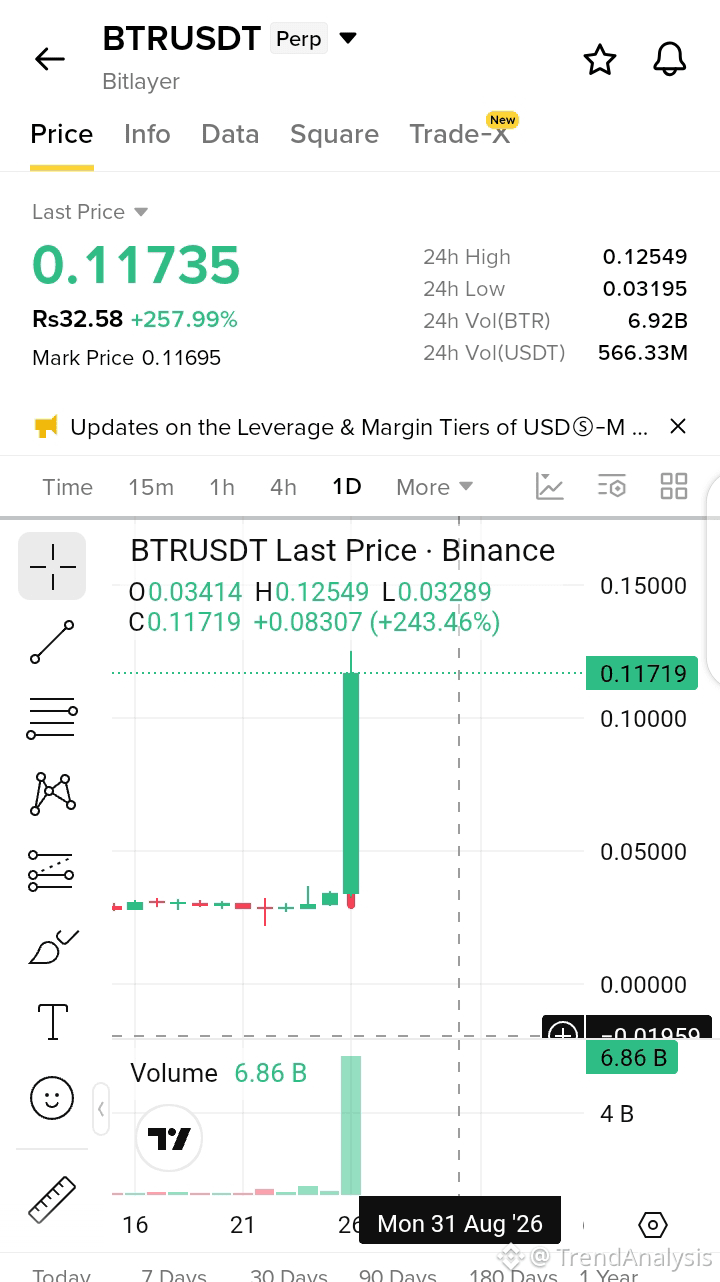Open chart settings hexagon icon
Viewport: 720px width, 1282px height.
click(x=652, y=1224)
